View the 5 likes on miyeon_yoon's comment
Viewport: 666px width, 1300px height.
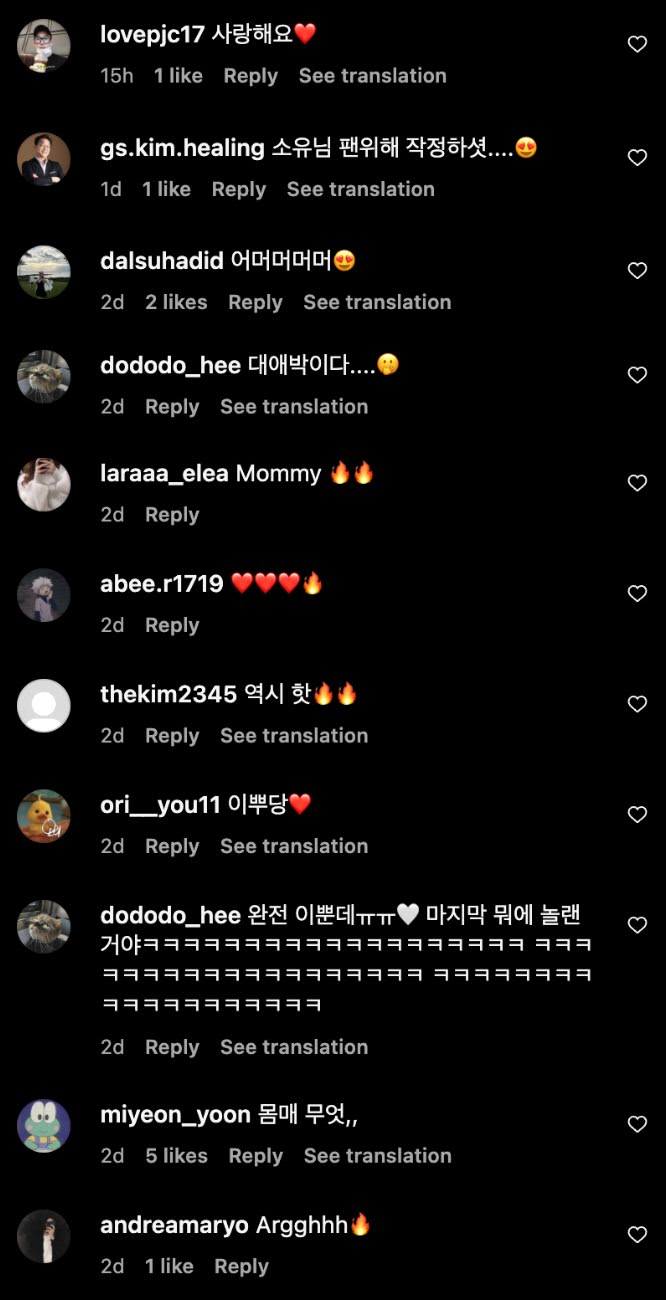(x=176, y=1155)
